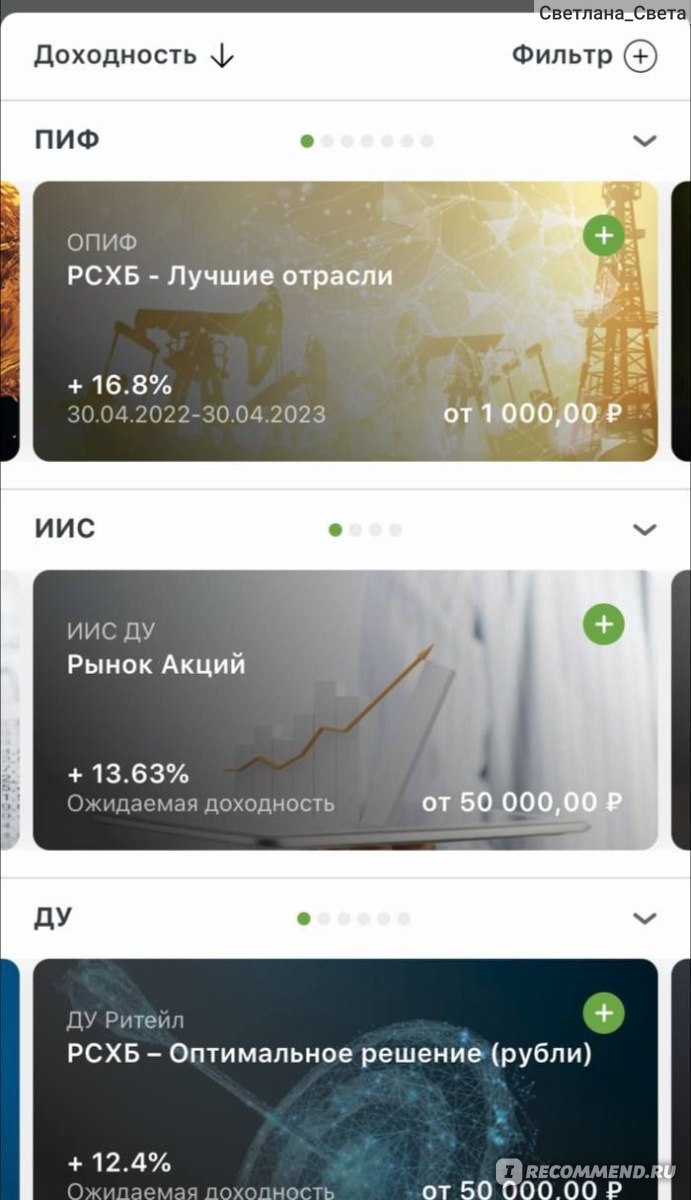The image size is (691, 1200).
Task: Add Рынок Акций with plus icon
Action: (604, 625)
